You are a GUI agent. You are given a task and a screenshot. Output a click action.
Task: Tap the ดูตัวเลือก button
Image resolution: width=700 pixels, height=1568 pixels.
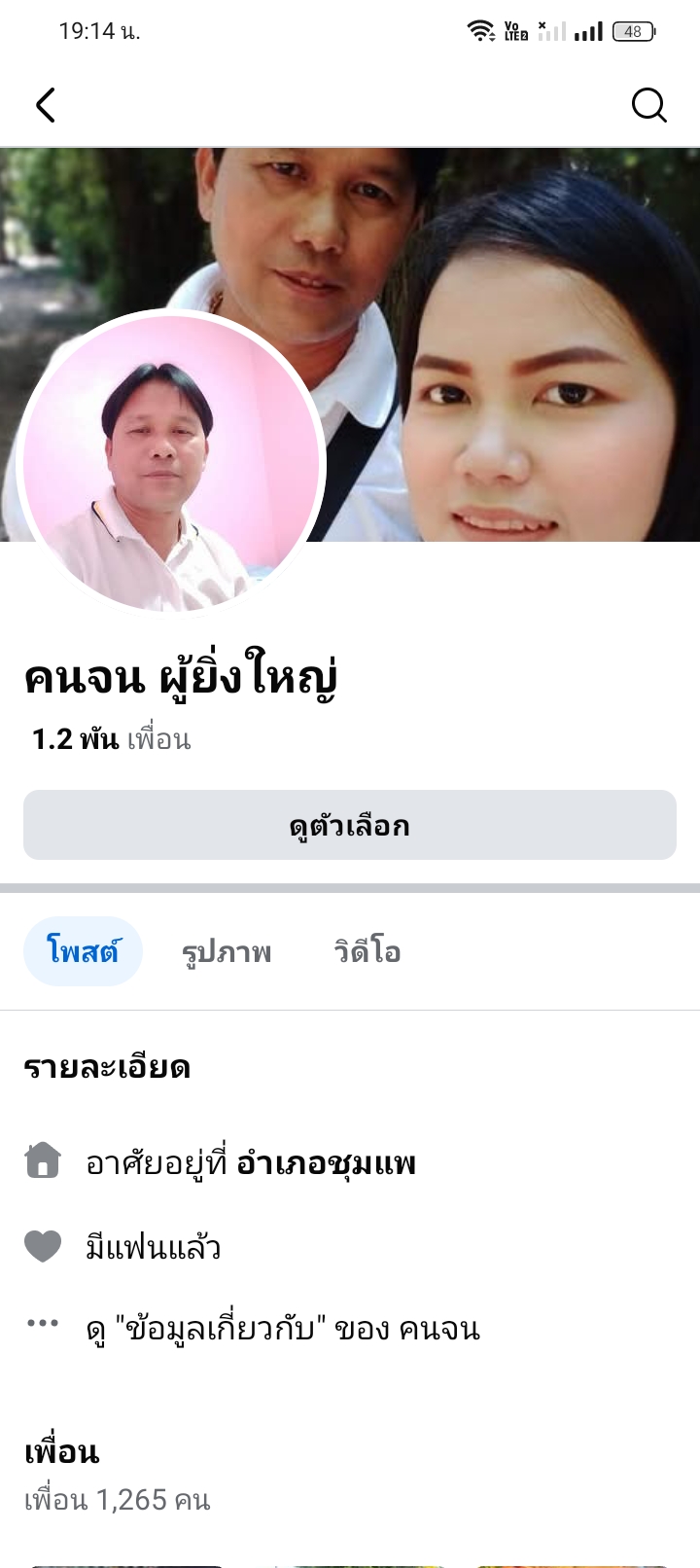[350, 825]
